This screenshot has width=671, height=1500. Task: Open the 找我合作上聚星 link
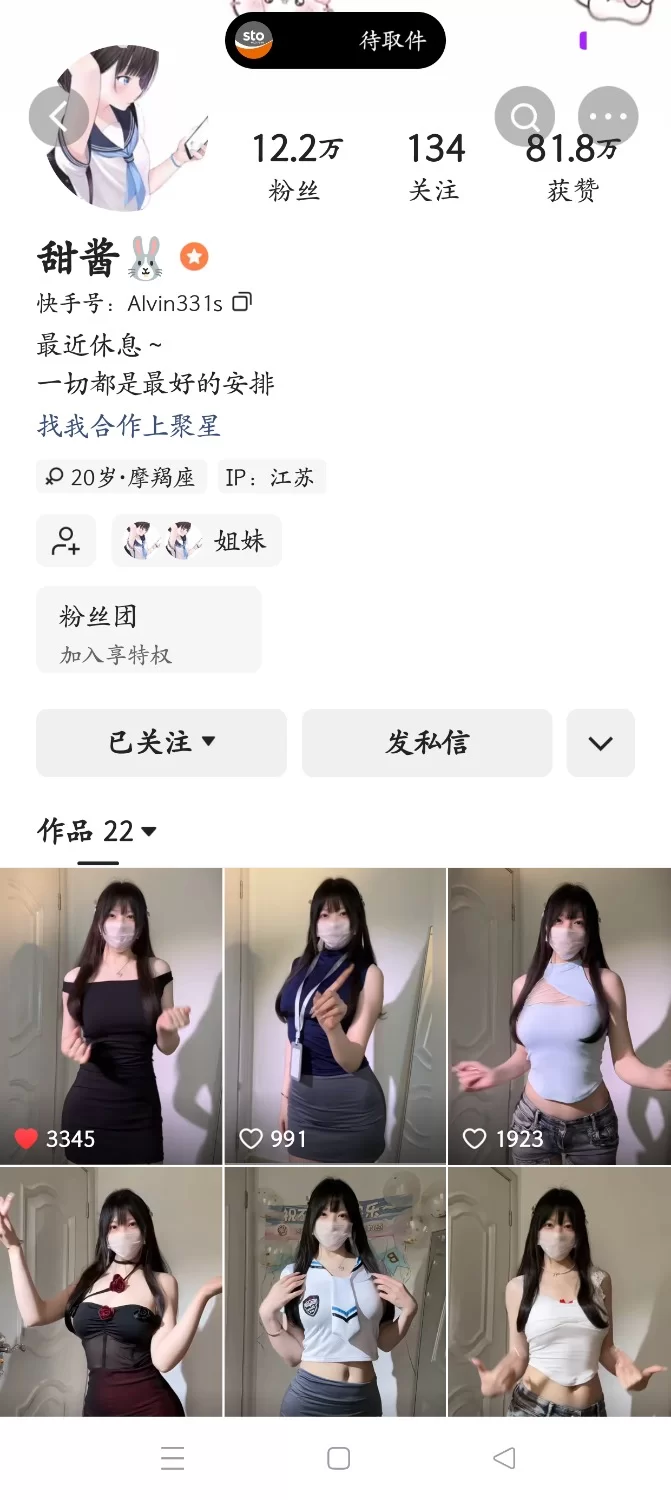(128, 426)
